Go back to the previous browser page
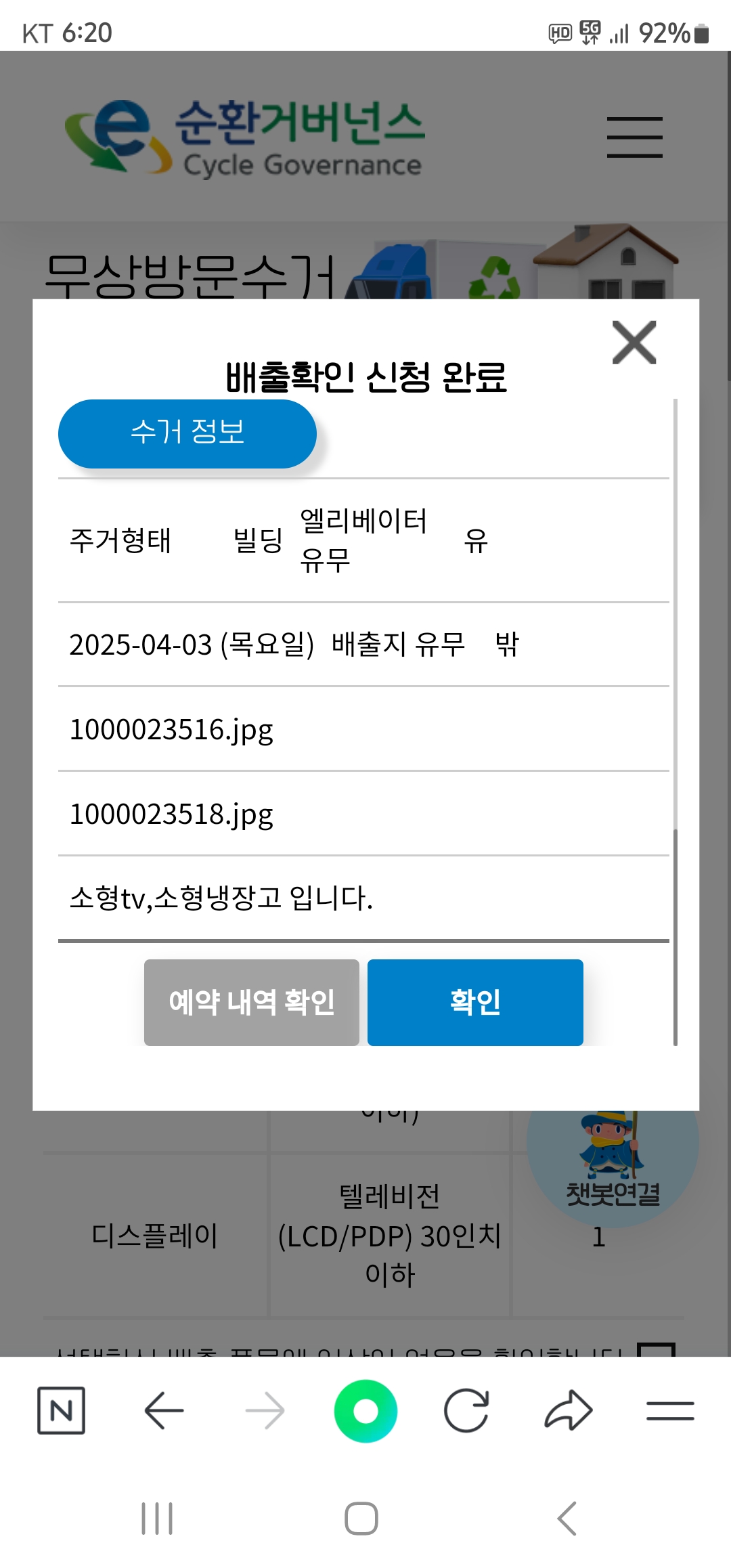 coord(164,1411)
